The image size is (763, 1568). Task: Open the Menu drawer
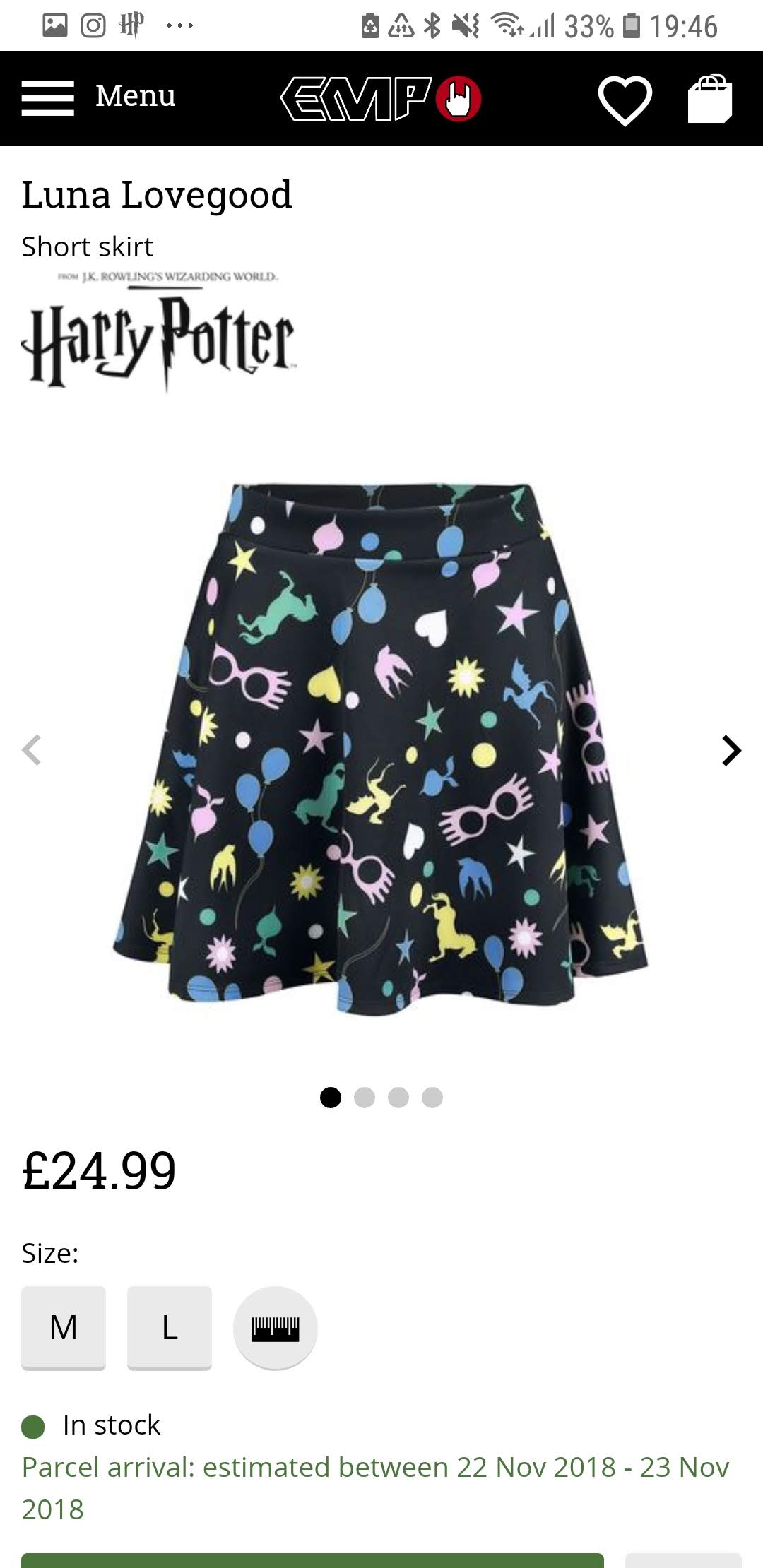click(x=99, y=97)
